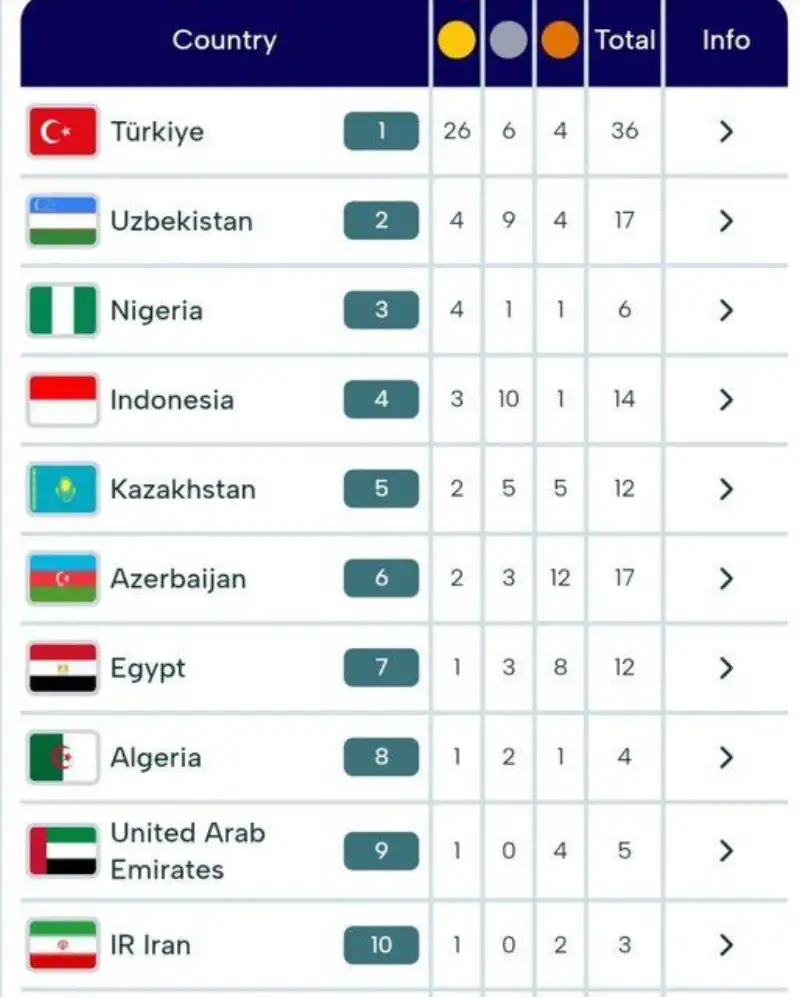Click the rank 1 badge next to Türkiye
Viewport: 800px width, 997px height.
click(380, 131)
